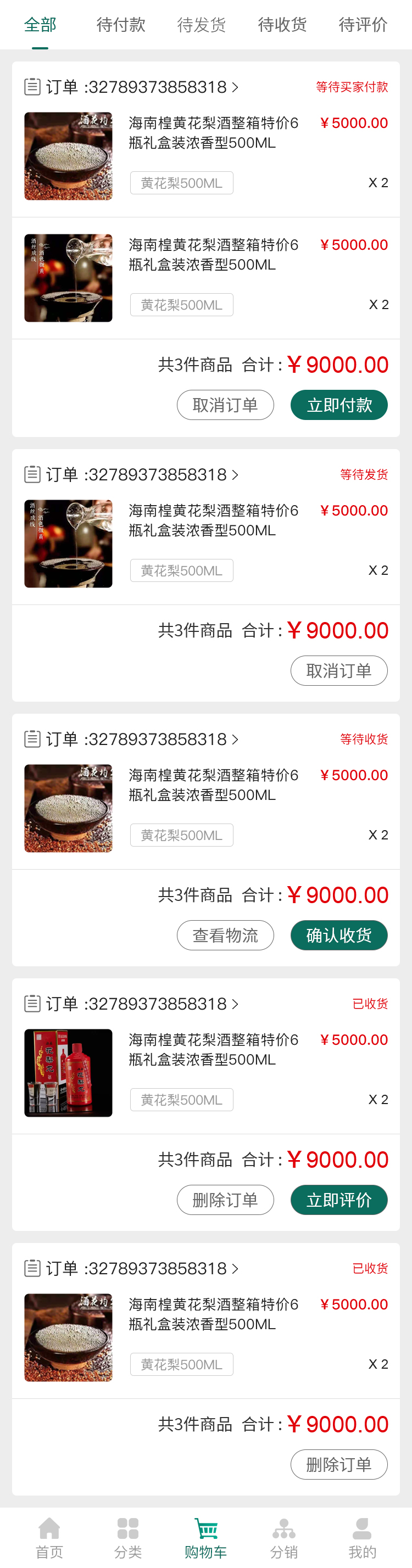This screenshot has height=1568, width=412.
Task: Open the 待收货 tab
Action: (x=282, y=25)
